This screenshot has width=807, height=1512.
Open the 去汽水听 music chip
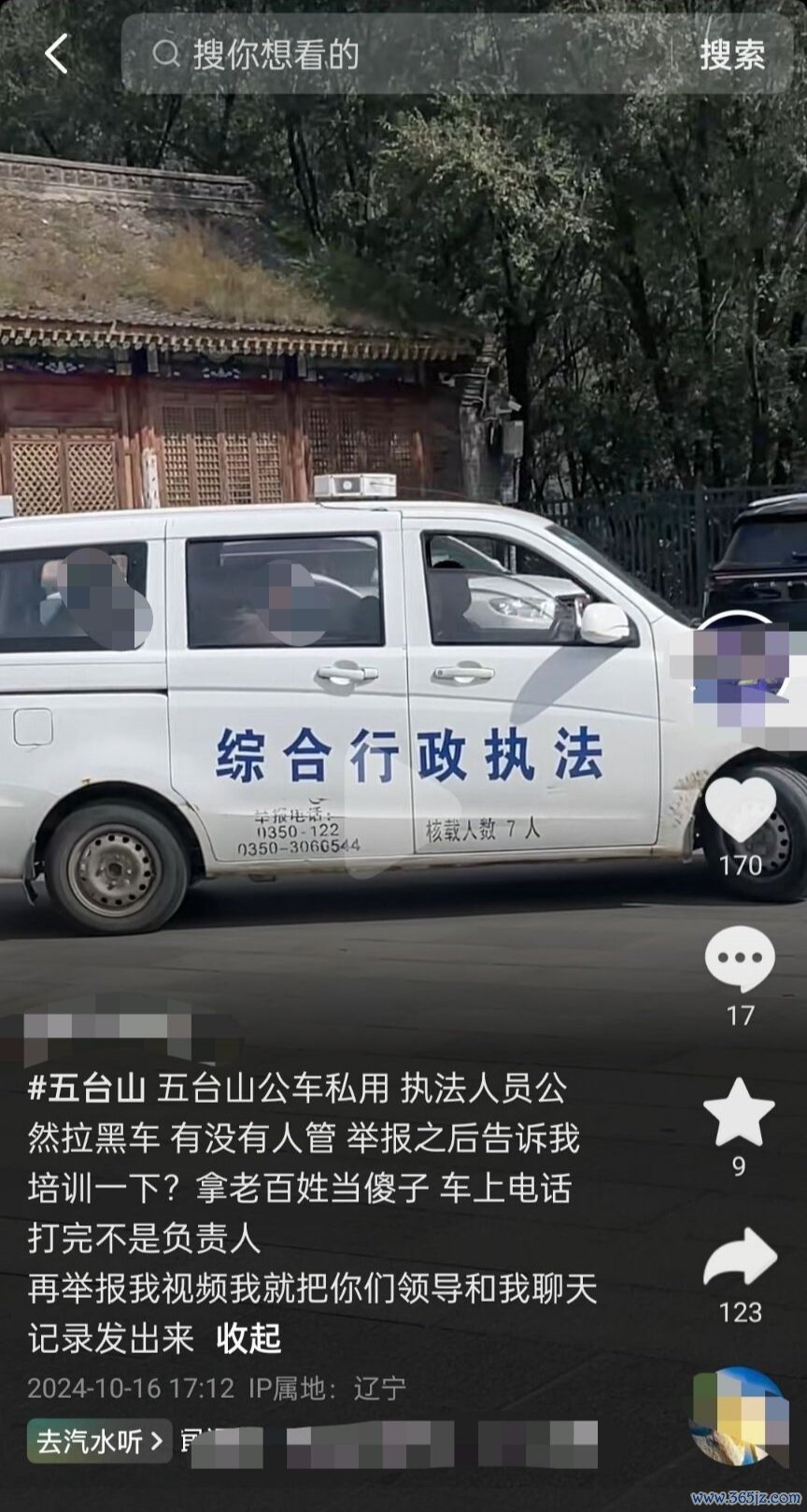(x=99, y=1442)
